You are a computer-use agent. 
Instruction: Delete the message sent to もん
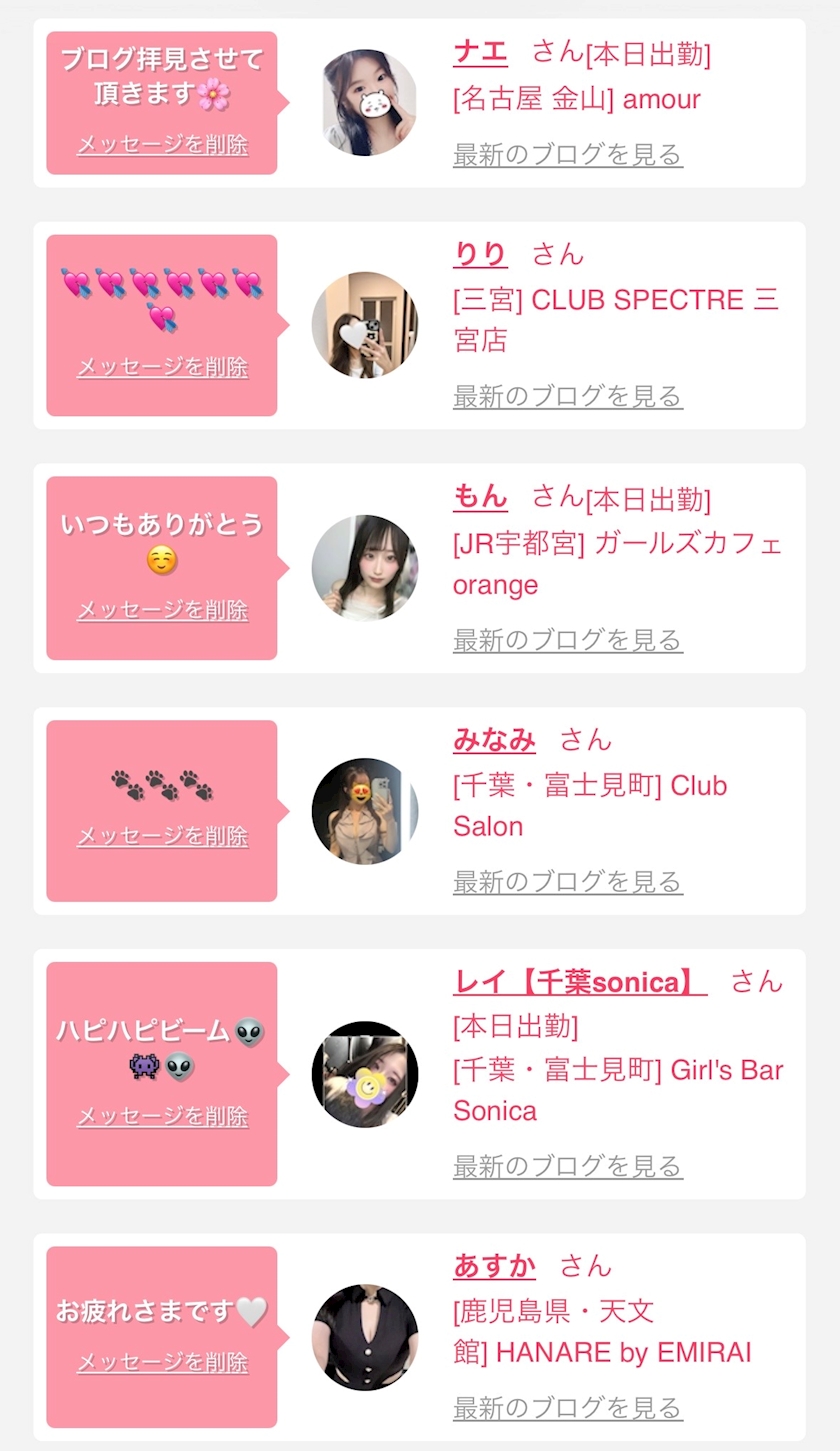tap(162, 610)
